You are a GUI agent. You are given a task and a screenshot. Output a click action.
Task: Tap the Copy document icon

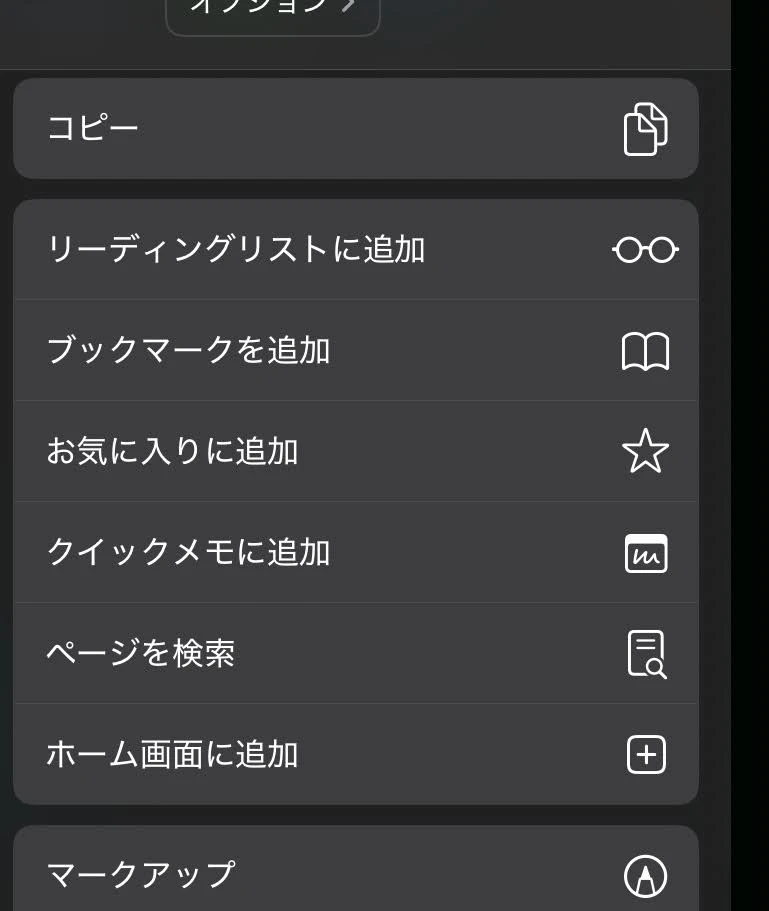(645, 128)
